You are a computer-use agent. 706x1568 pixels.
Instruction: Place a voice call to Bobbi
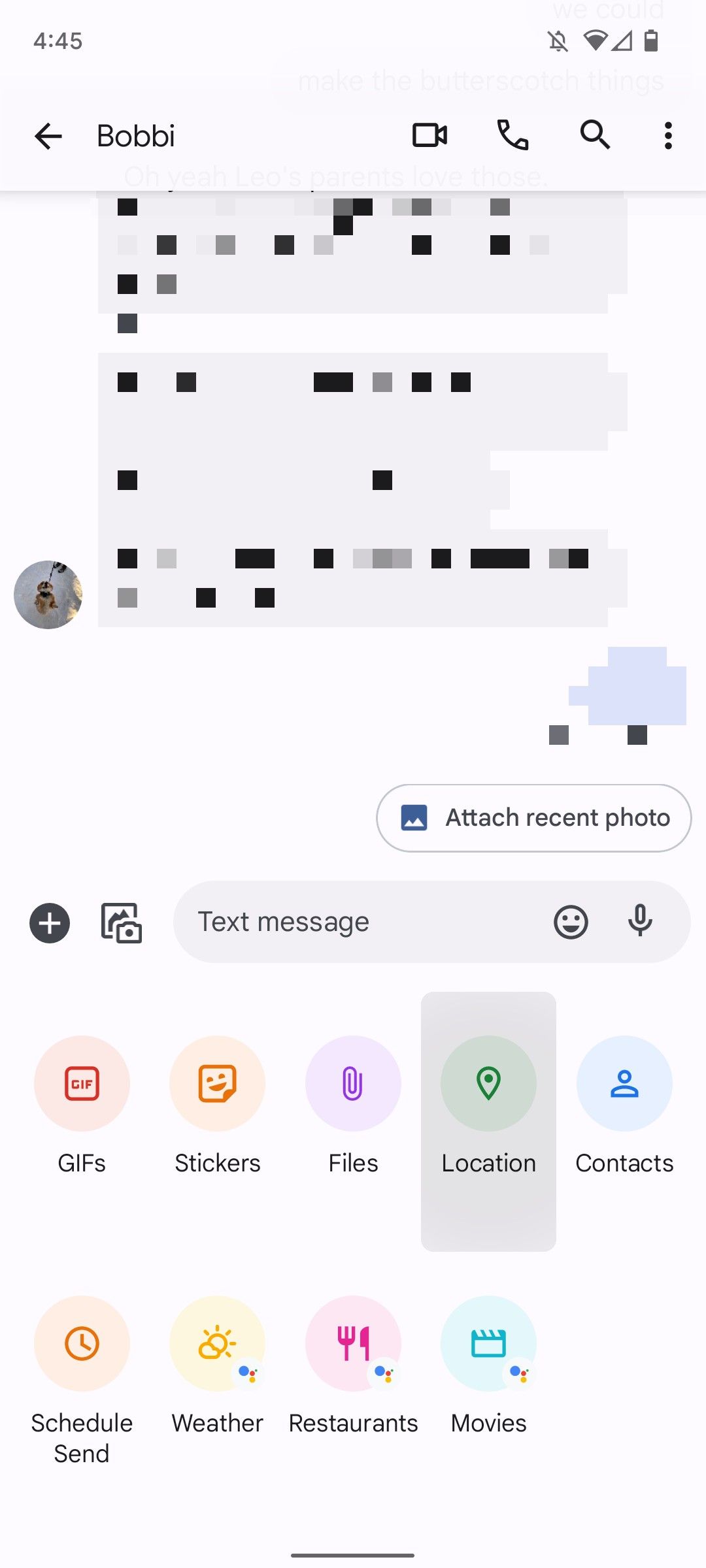click(513, 136)
